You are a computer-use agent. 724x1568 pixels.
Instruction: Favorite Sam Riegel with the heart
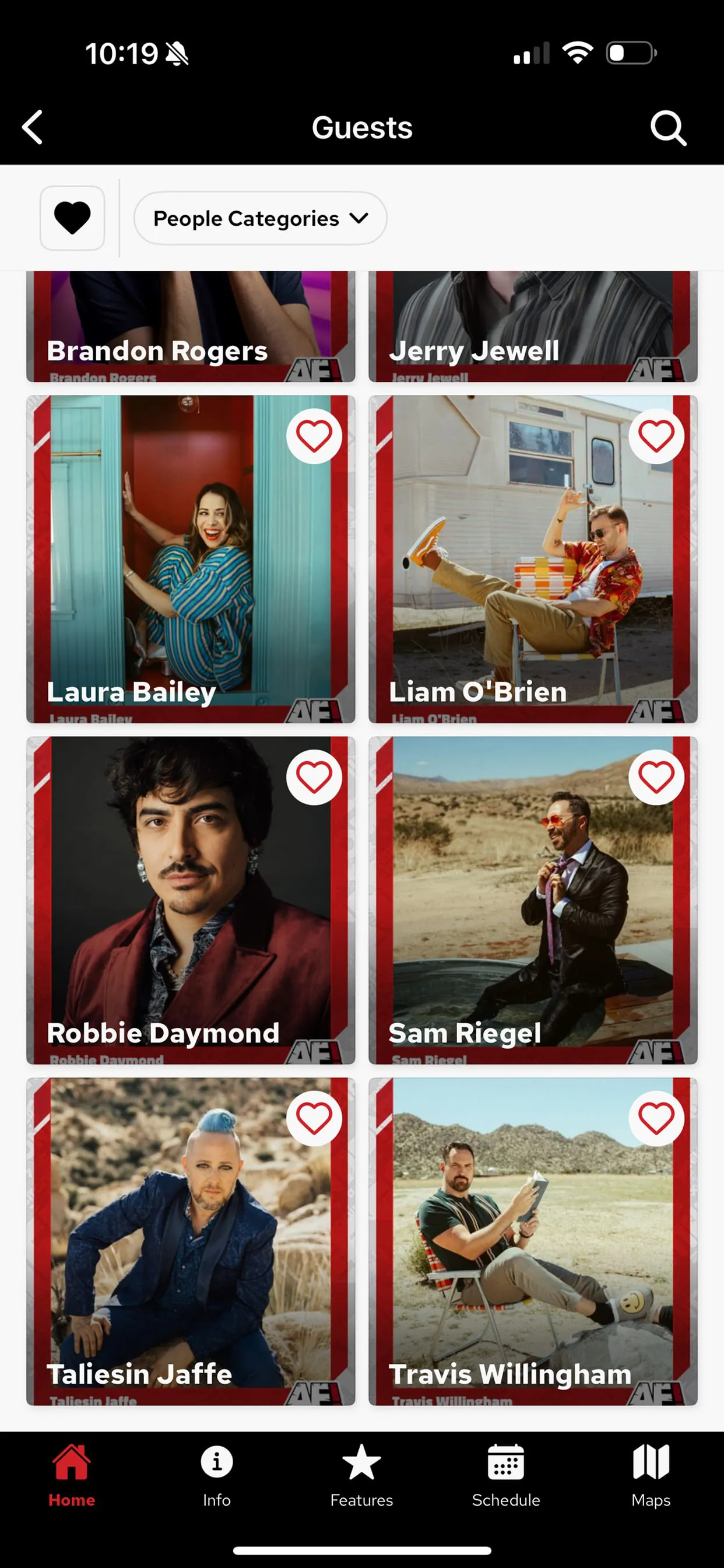pos(656,776)
